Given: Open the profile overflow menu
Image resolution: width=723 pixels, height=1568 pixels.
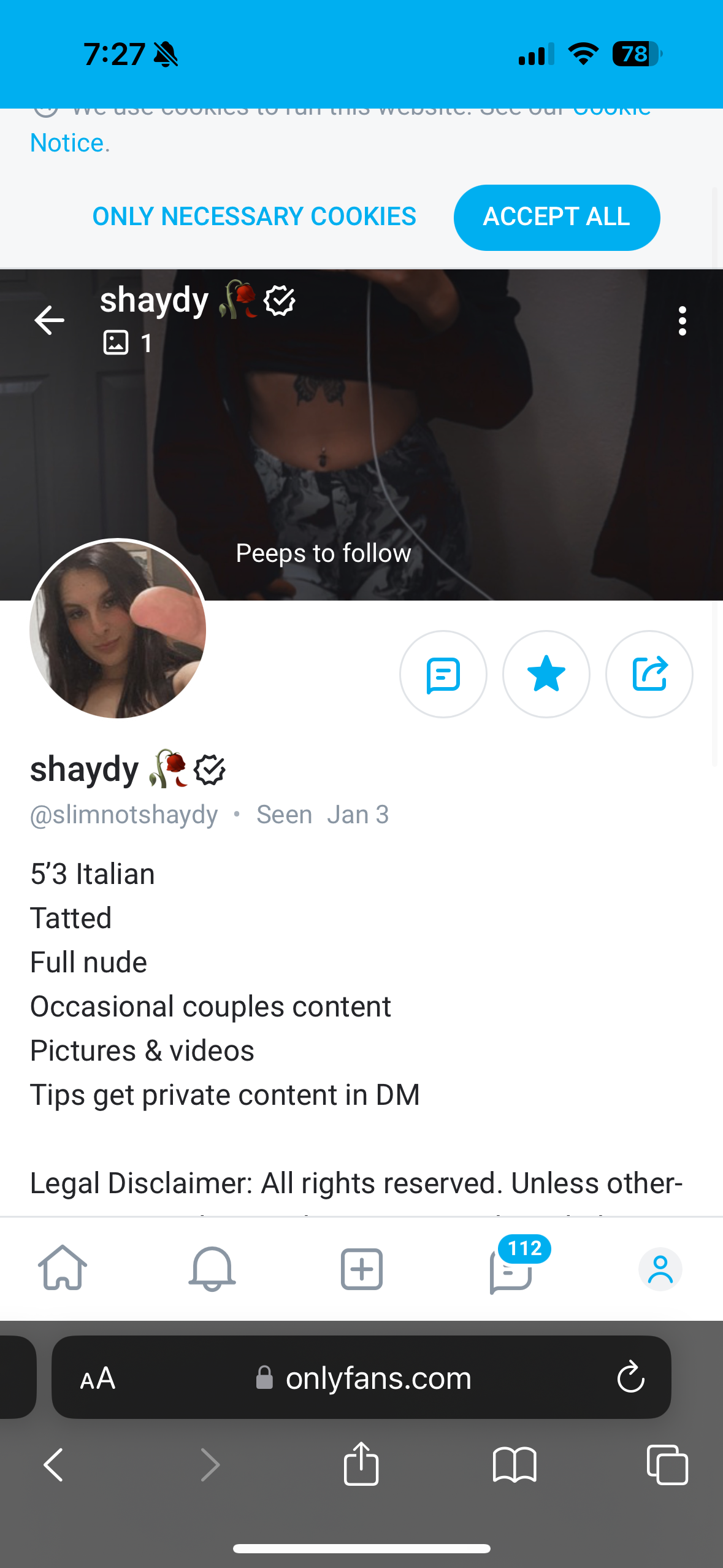Looking at the screenshot, I should 682,321.
